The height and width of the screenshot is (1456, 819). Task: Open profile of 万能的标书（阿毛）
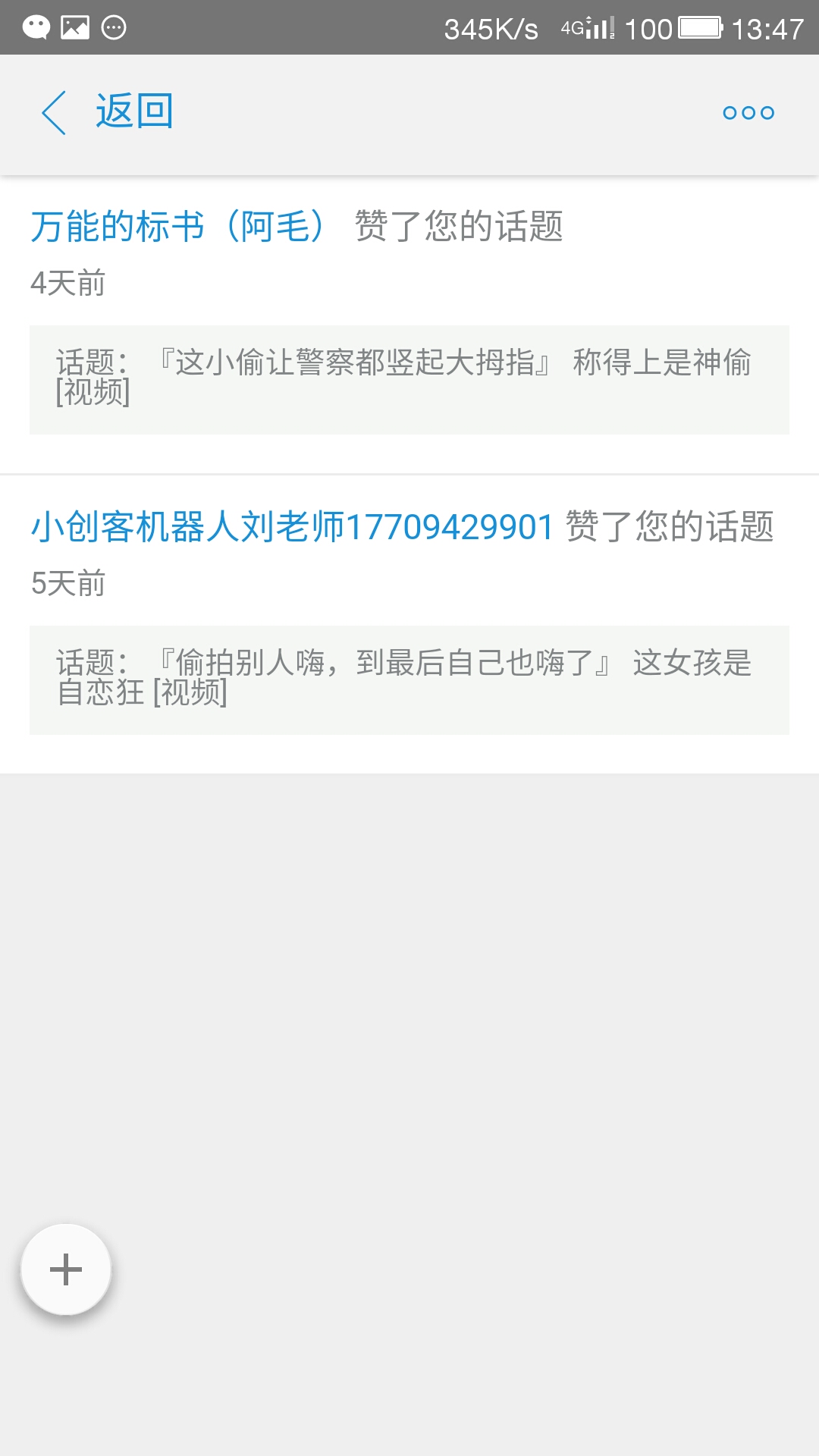(179, 227)
